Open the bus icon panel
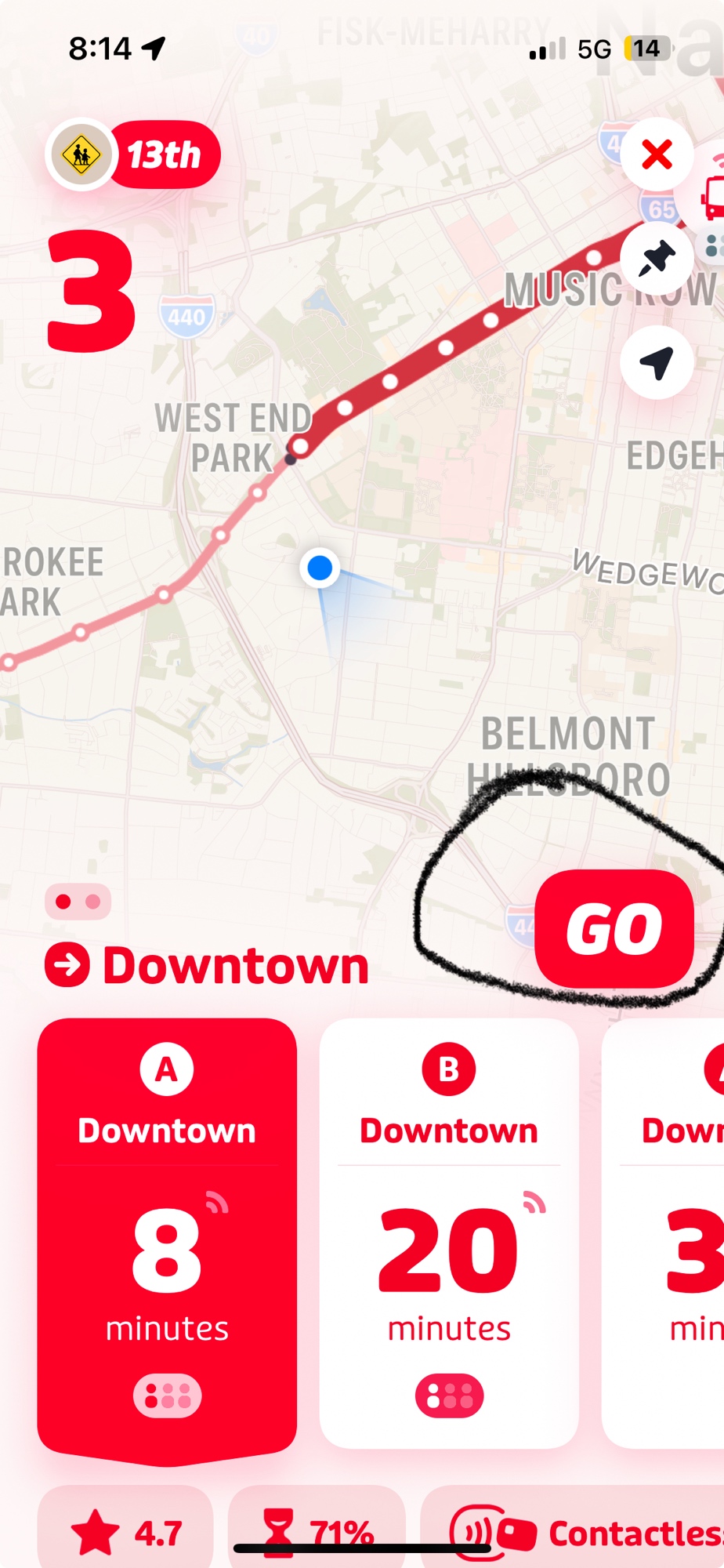724x1568 pixels. point(711,196)
